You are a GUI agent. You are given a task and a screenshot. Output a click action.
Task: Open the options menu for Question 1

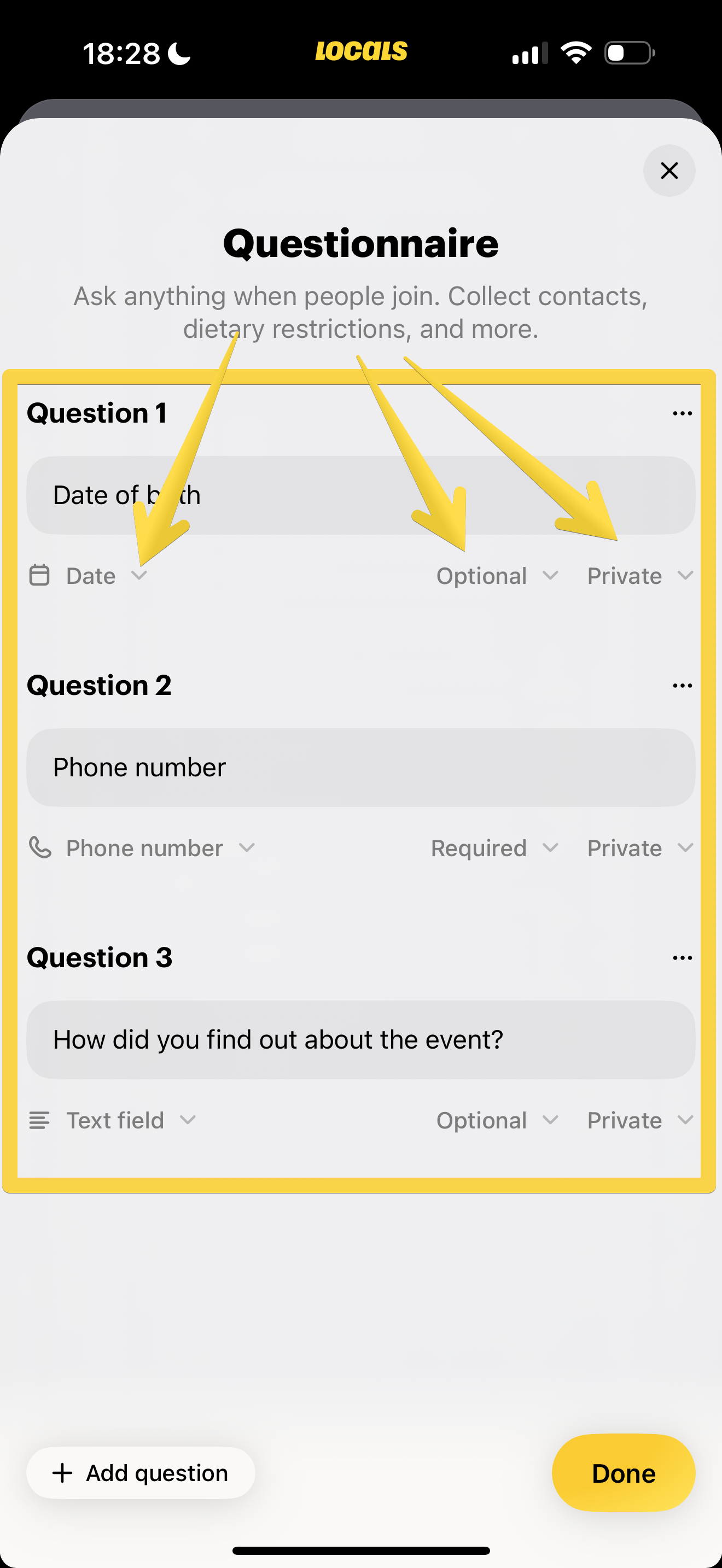[x=682, y=413]
